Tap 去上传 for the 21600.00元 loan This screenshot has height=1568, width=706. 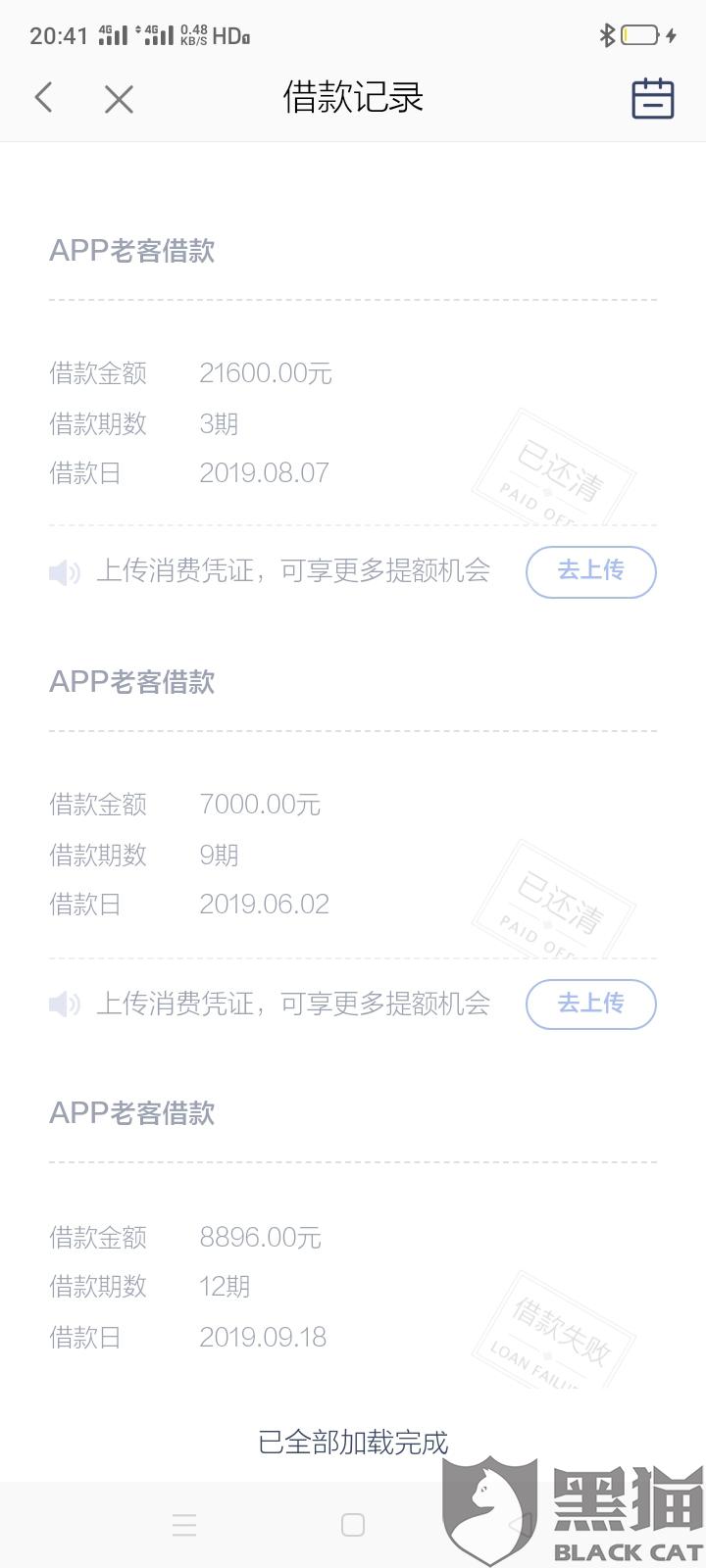[x=590, y=571]
